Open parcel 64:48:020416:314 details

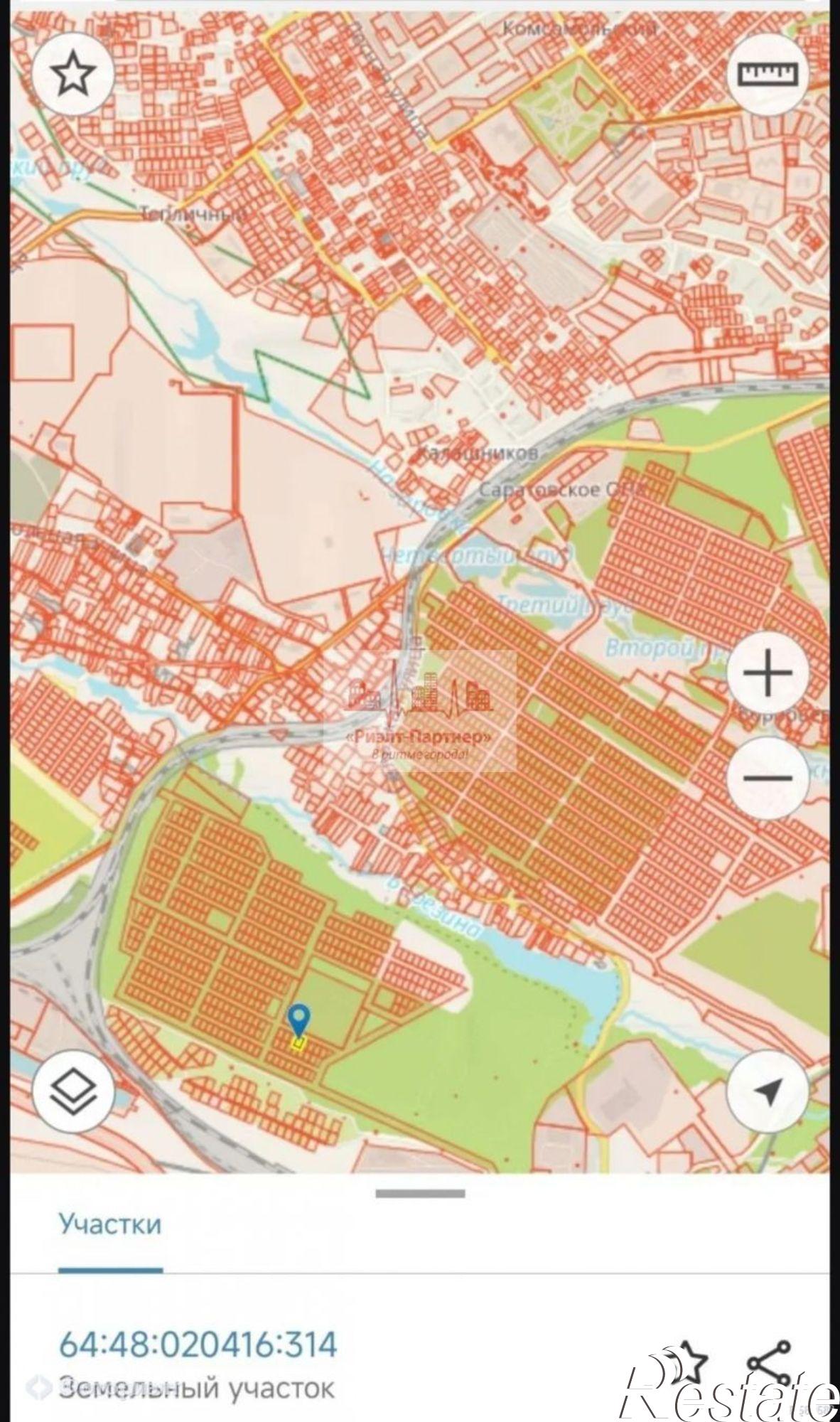click(x=198, y=1345)
